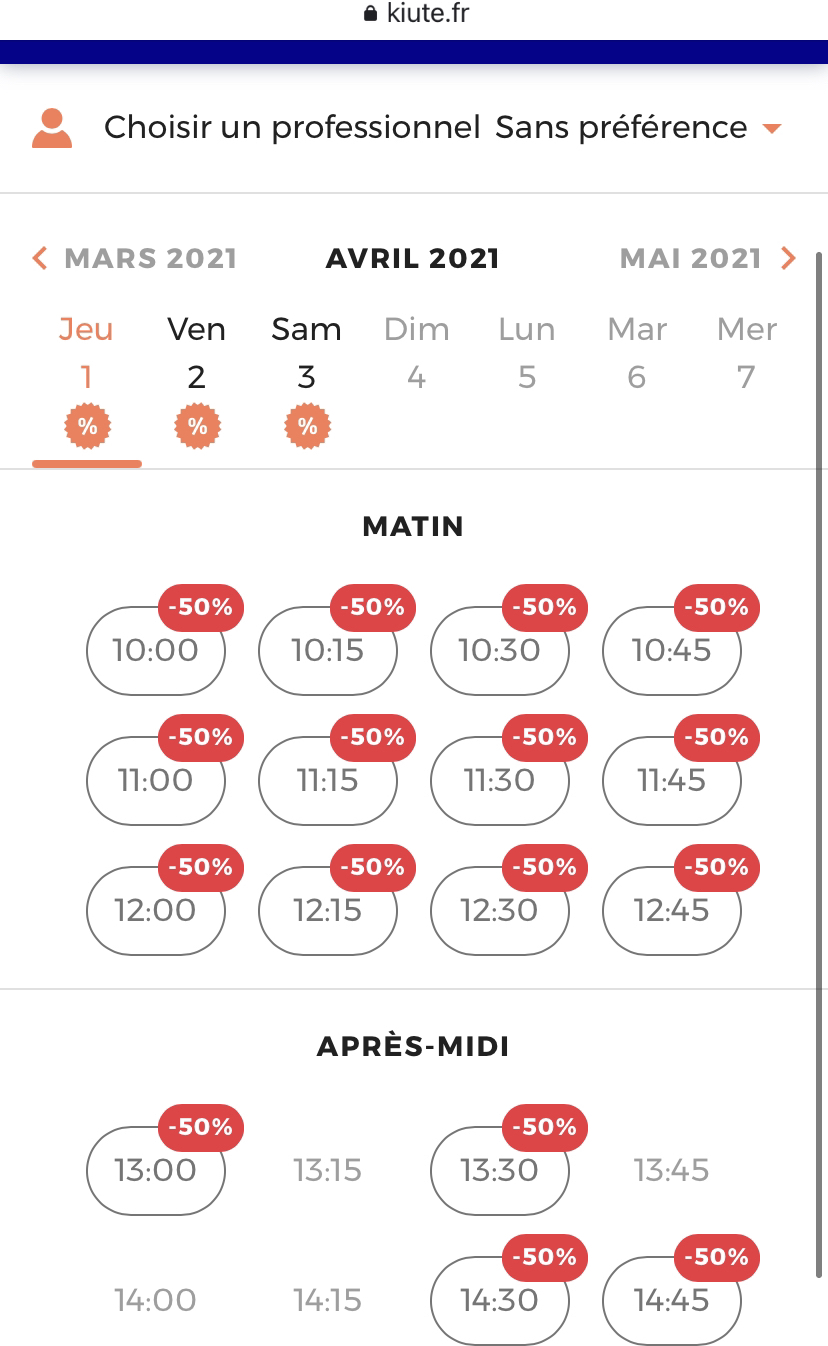The height and width of the screenshot is (1346, 828).
Task: Book the 13:30 time slot
Action: tap(499, 1171)
